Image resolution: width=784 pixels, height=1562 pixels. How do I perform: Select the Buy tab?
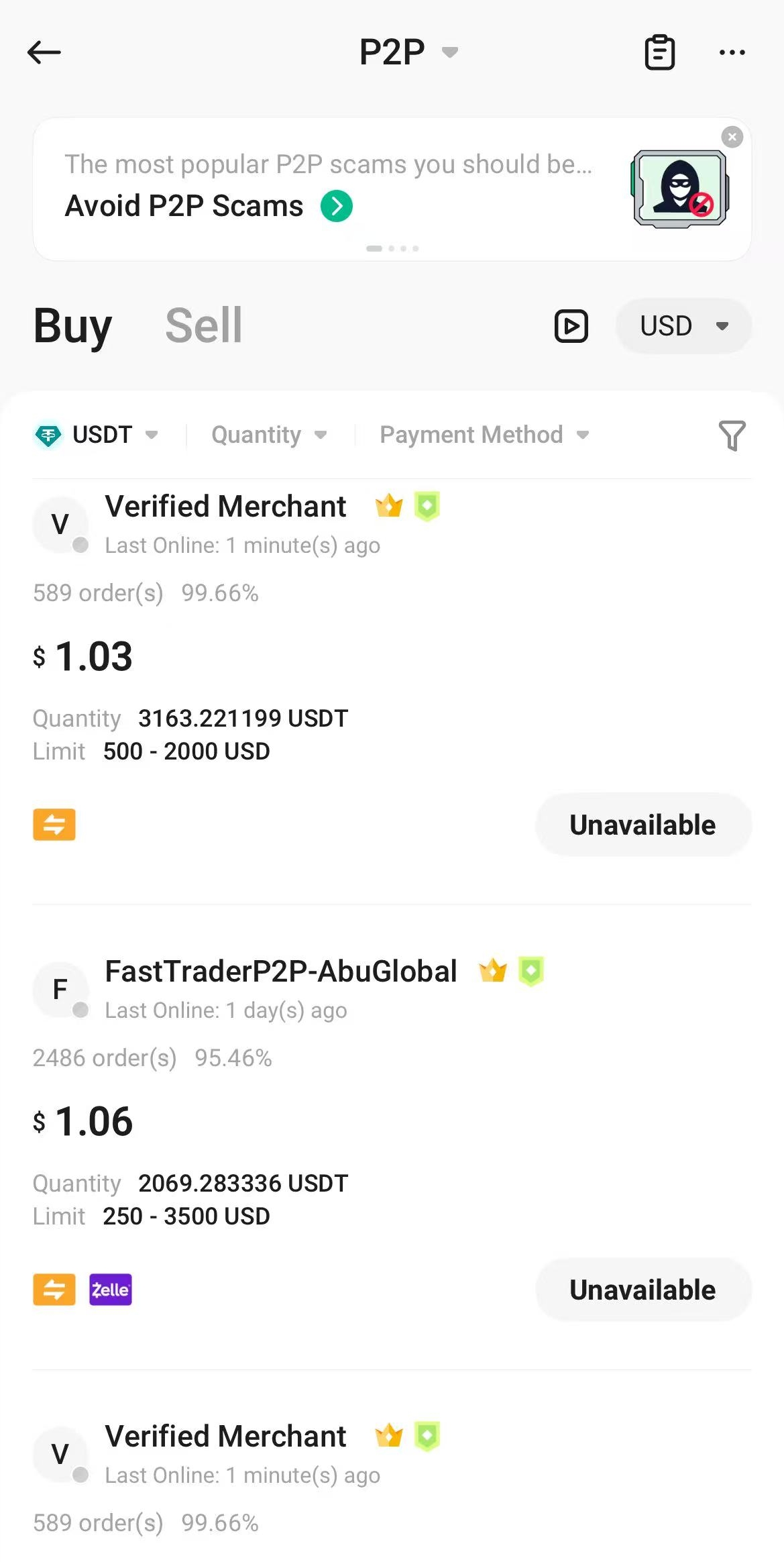tap(72, 326)
